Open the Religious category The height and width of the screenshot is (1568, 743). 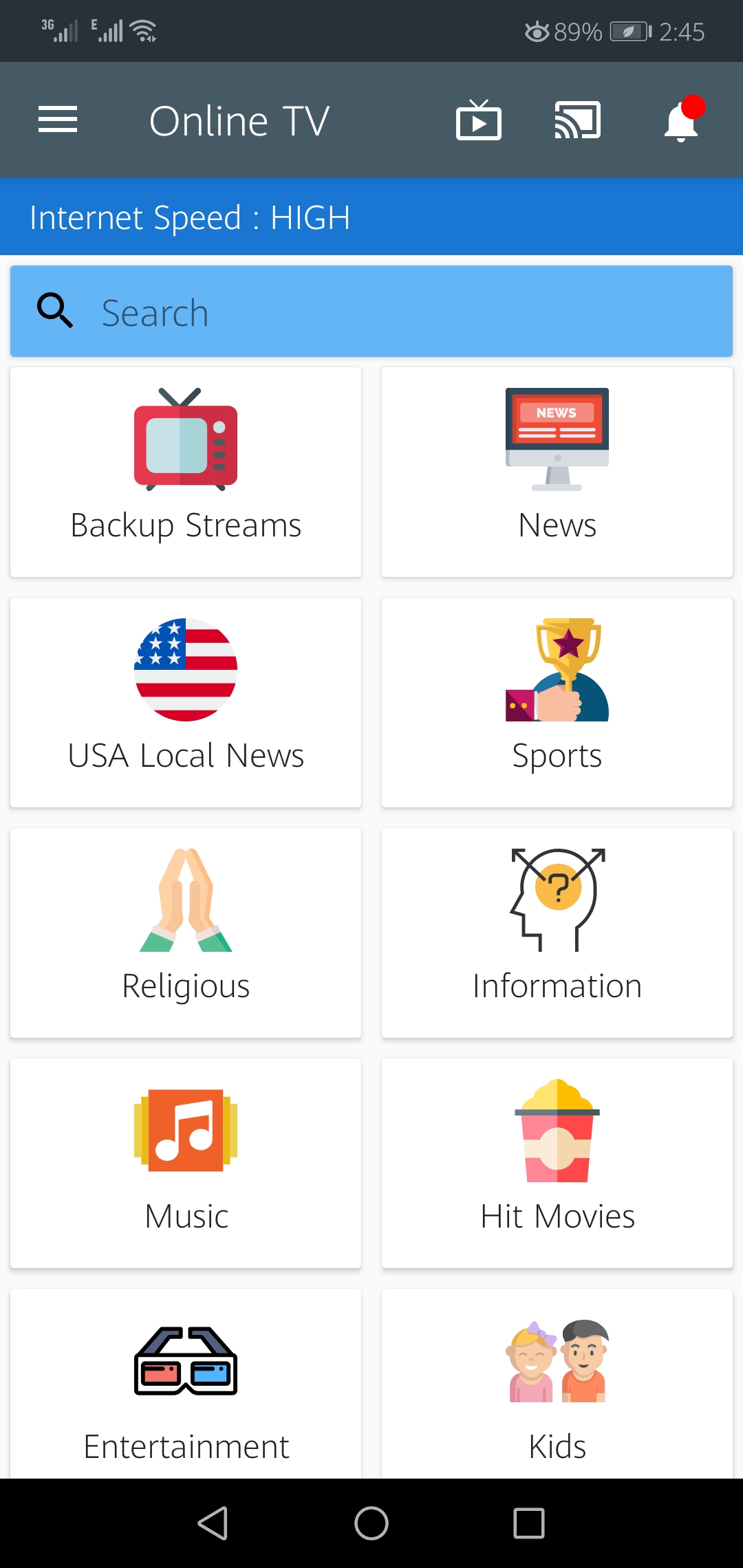[186, 933]
